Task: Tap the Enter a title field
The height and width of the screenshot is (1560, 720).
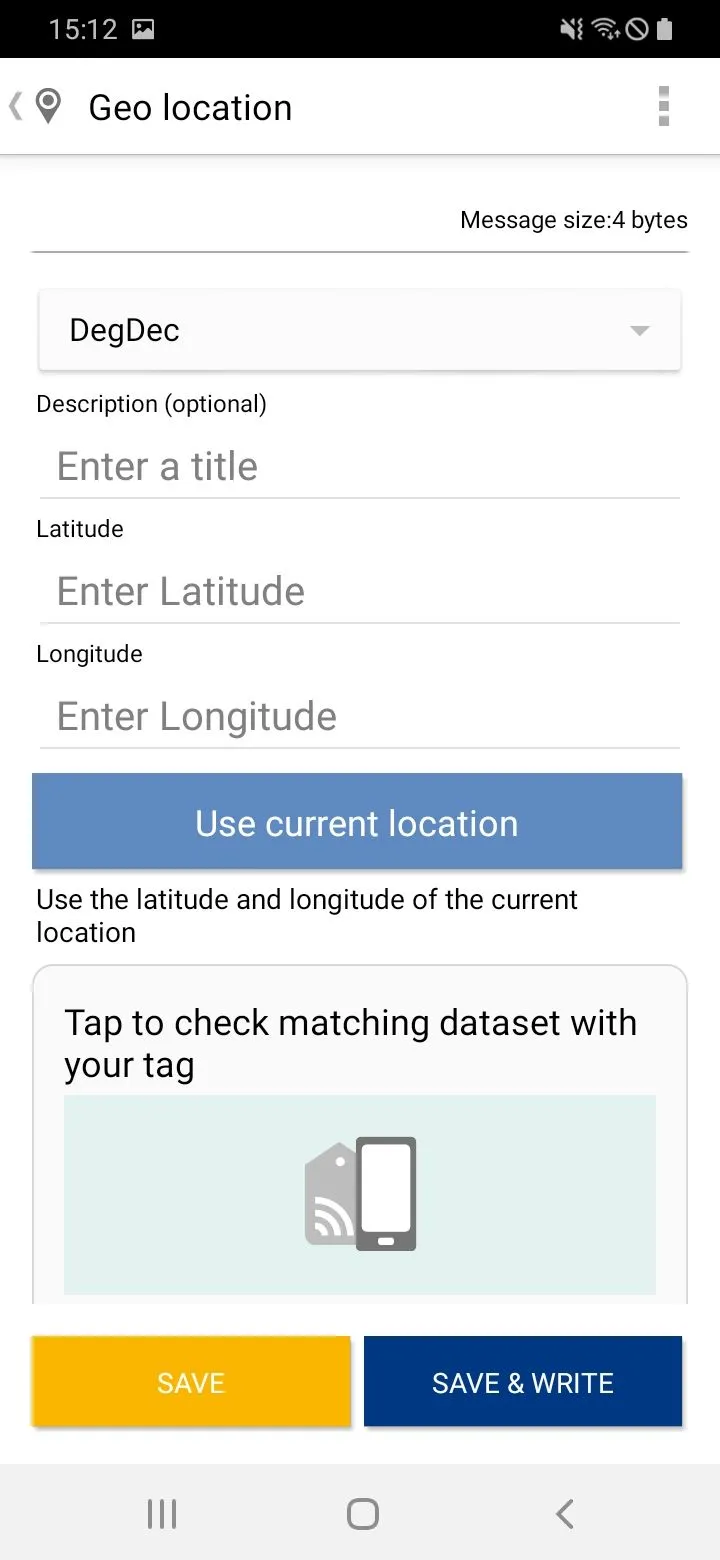Action: click(x=360, y=467)
